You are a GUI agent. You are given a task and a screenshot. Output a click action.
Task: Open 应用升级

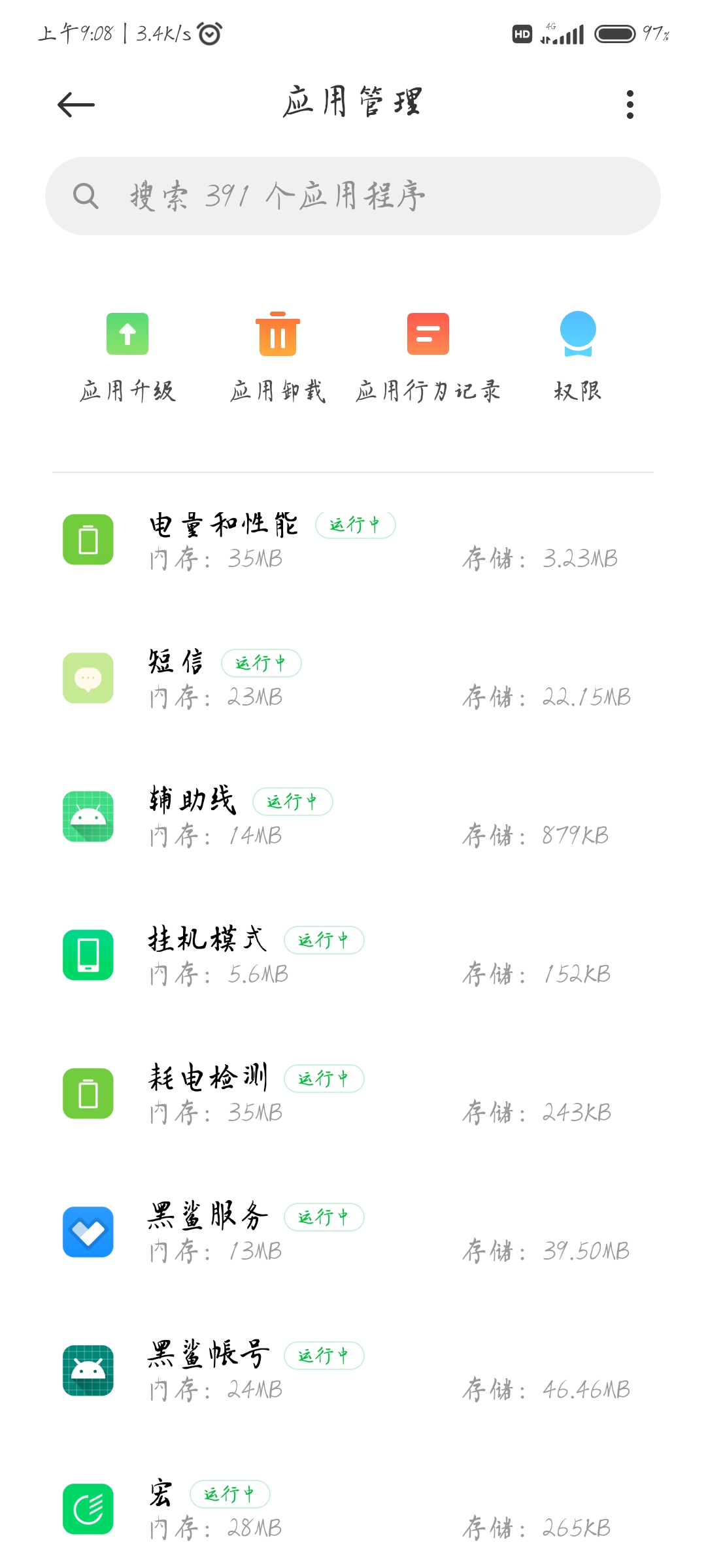127,357
